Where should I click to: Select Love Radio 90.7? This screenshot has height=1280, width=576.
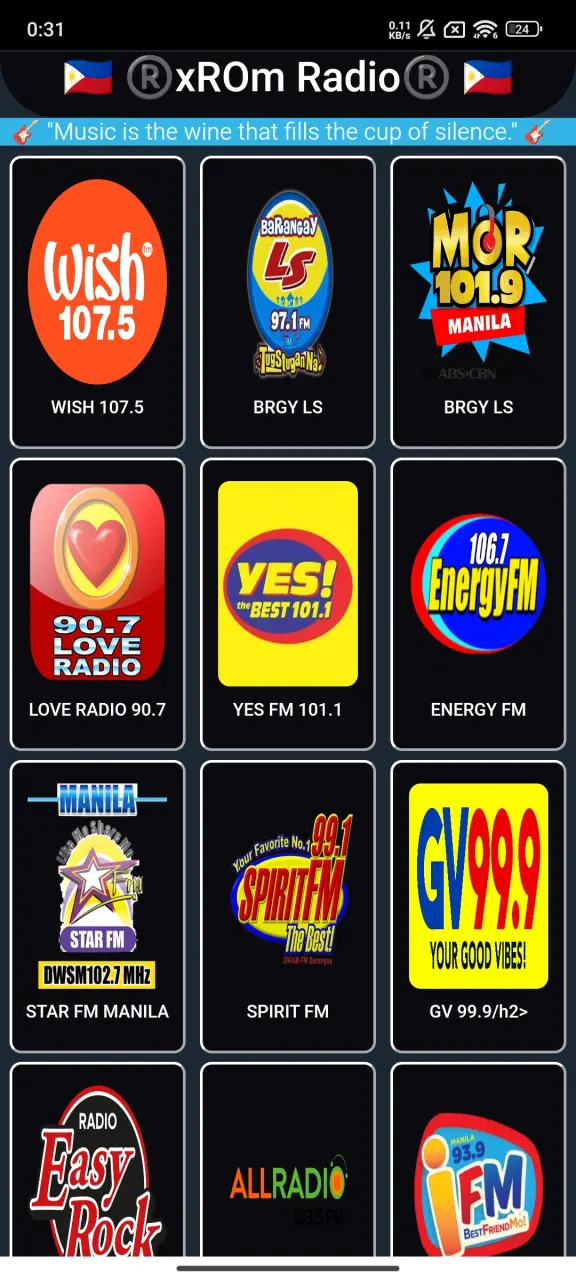[97, 604]
